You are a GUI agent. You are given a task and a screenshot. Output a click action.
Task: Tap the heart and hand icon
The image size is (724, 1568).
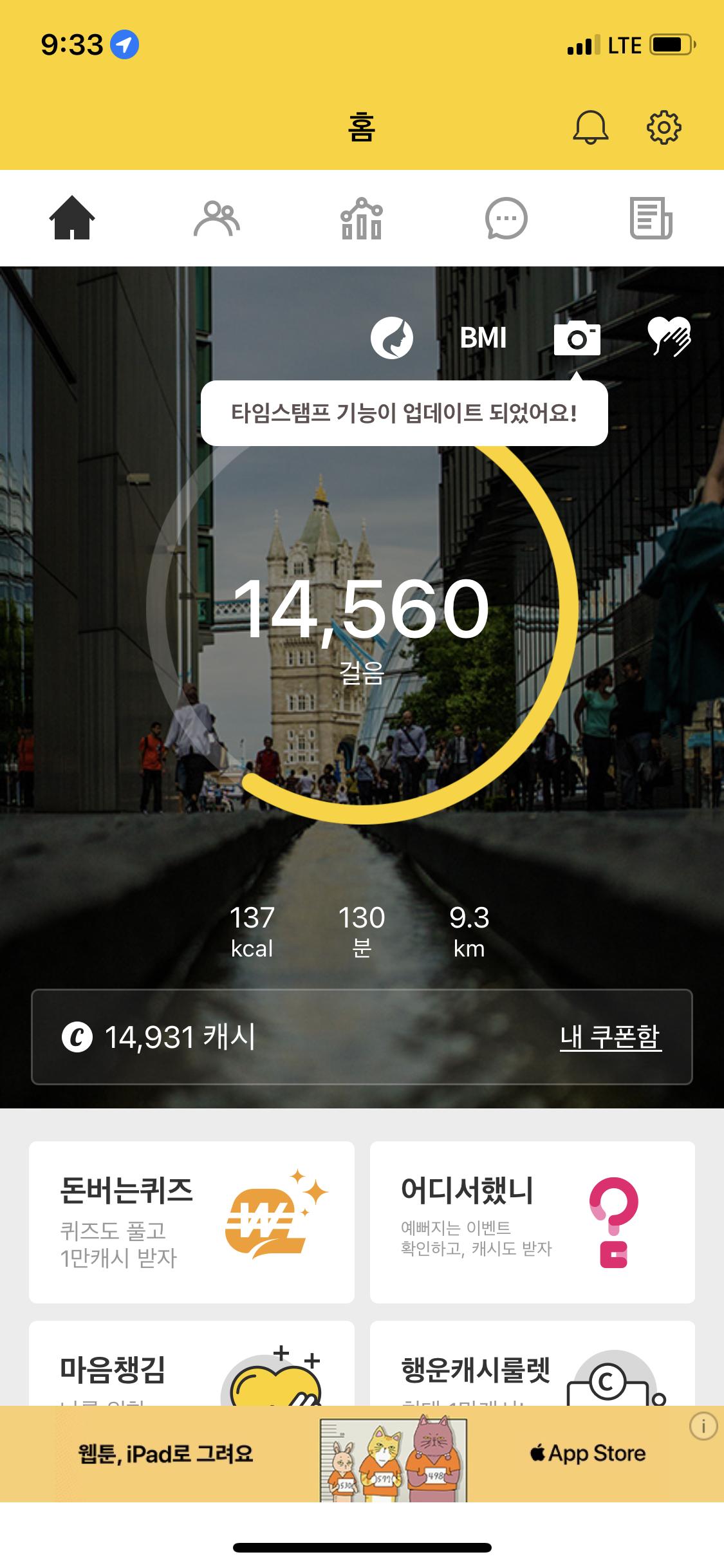click(669, 336)
